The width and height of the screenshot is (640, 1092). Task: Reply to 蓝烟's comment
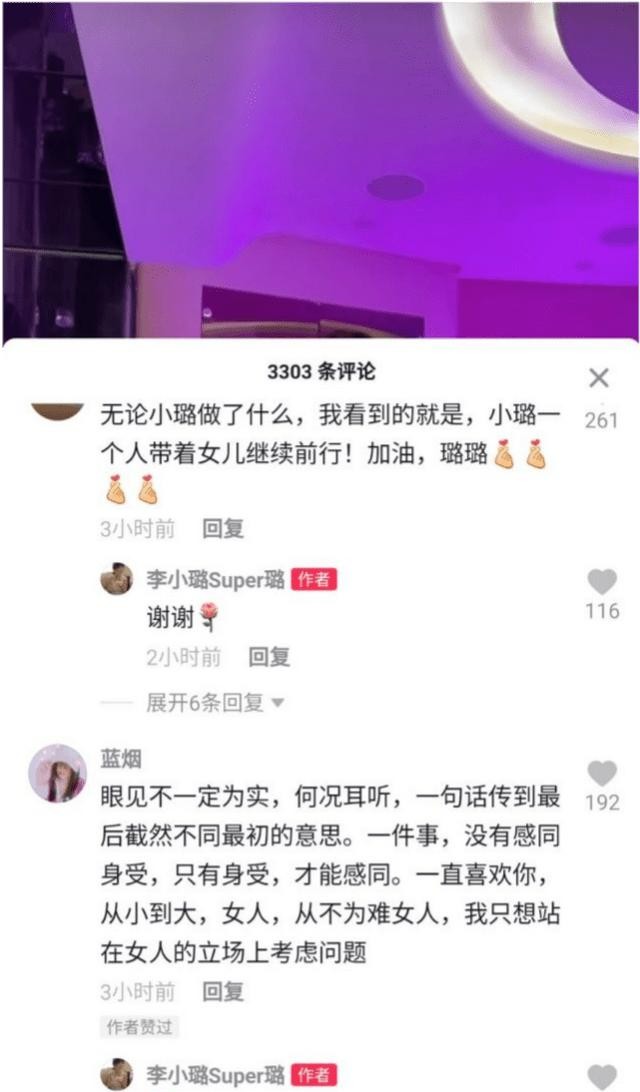tap(223, 991)
